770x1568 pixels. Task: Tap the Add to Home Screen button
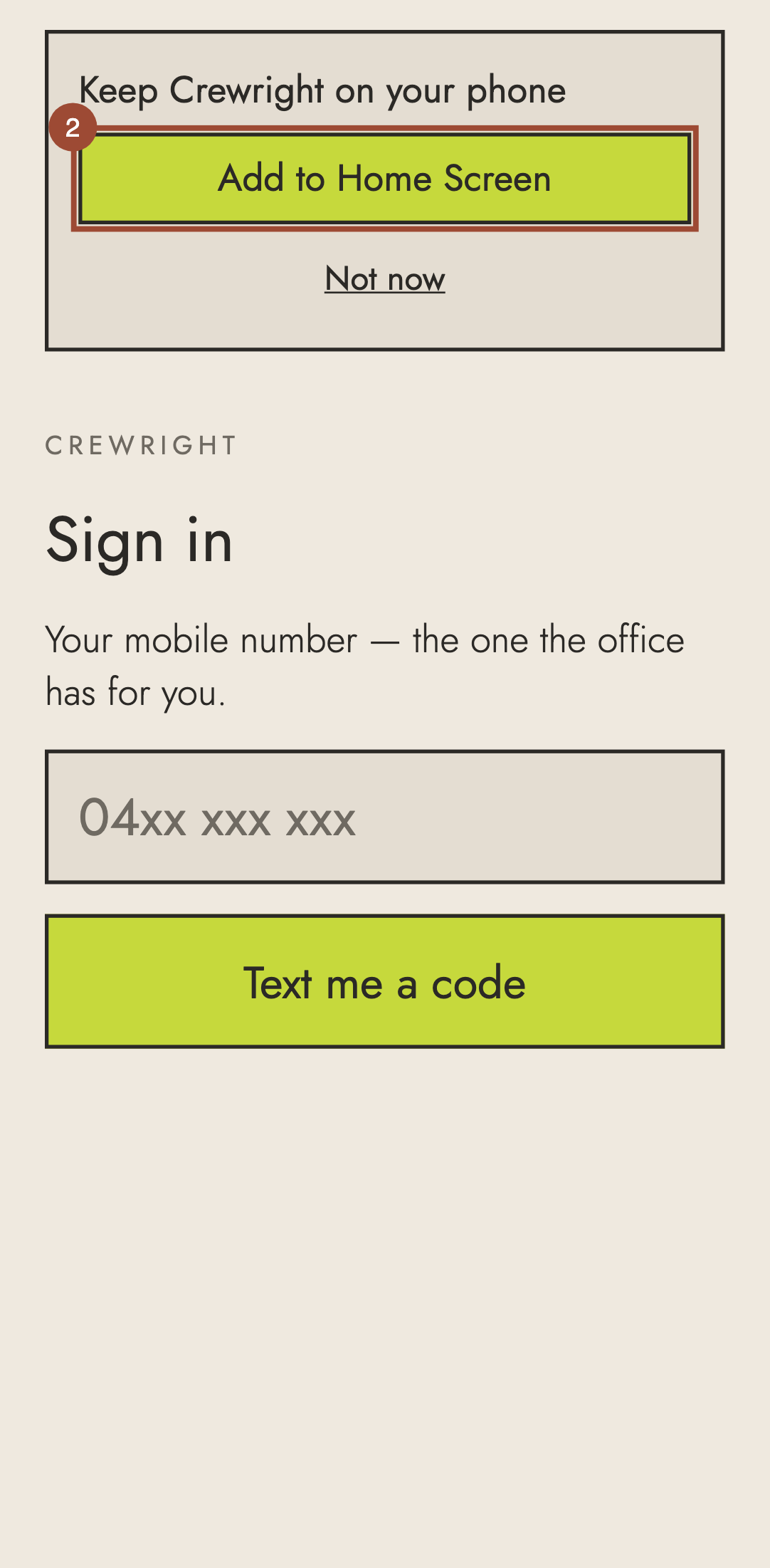point(384,179)
